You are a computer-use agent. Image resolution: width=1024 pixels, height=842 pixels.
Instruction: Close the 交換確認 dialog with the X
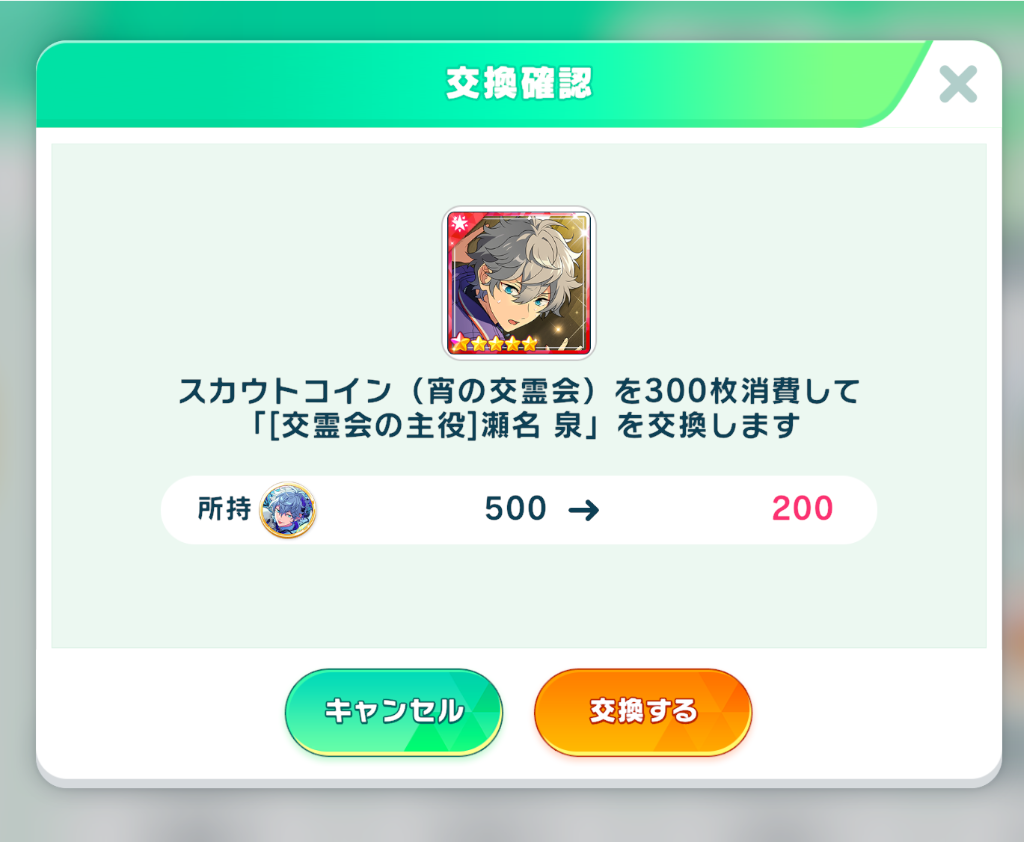[957, 85]
